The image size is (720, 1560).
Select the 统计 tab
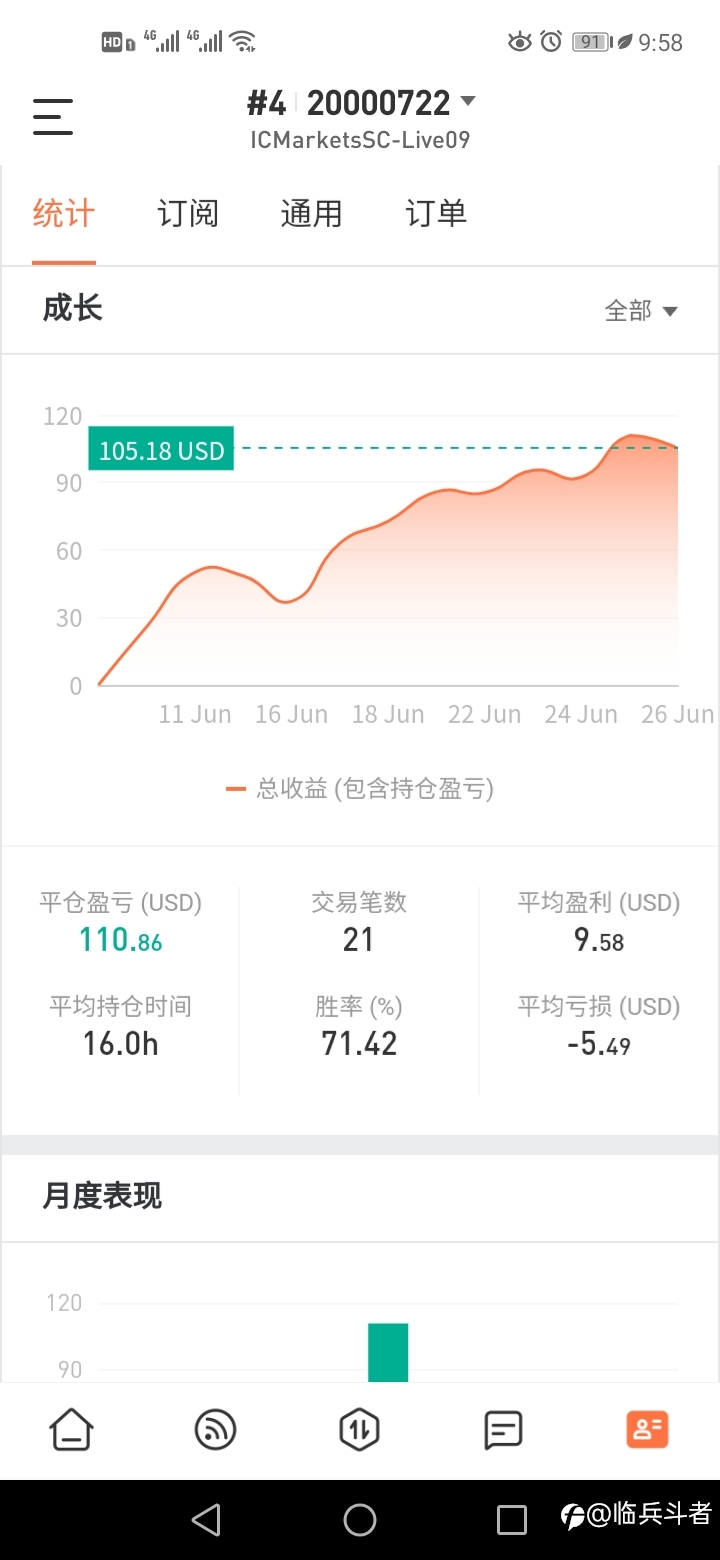[64, 214]
